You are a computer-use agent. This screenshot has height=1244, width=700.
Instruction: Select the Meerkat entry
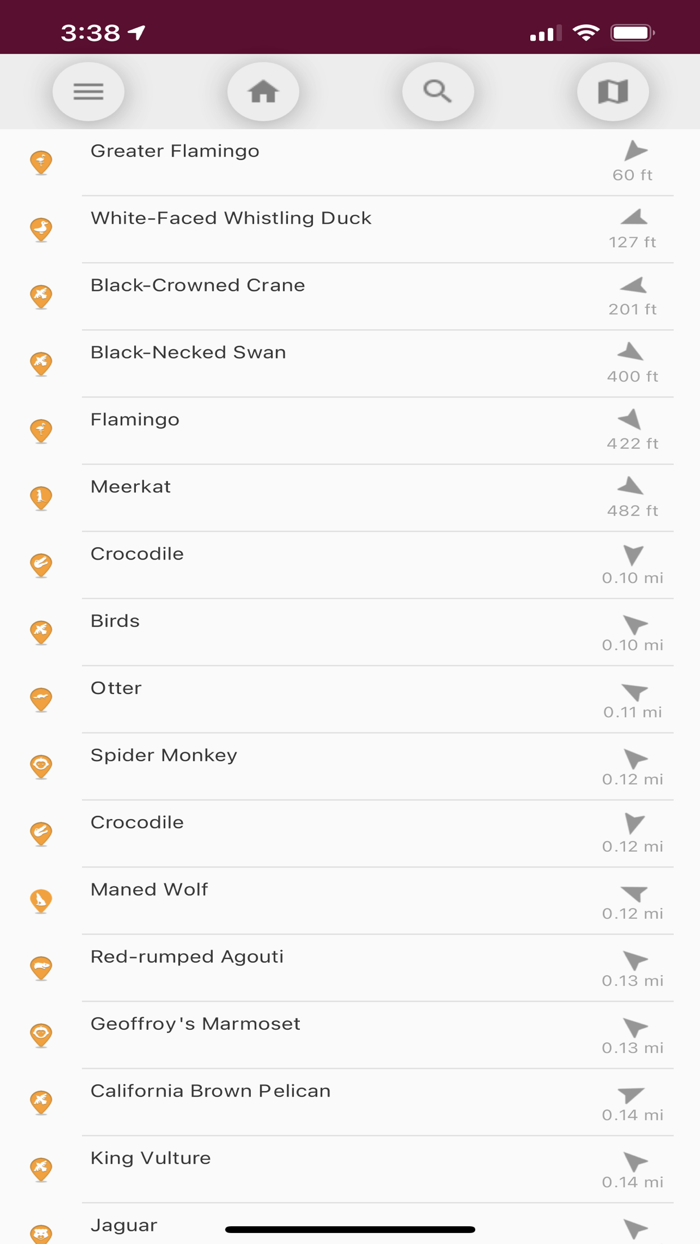pyautogui.click(x=350, y=497)
